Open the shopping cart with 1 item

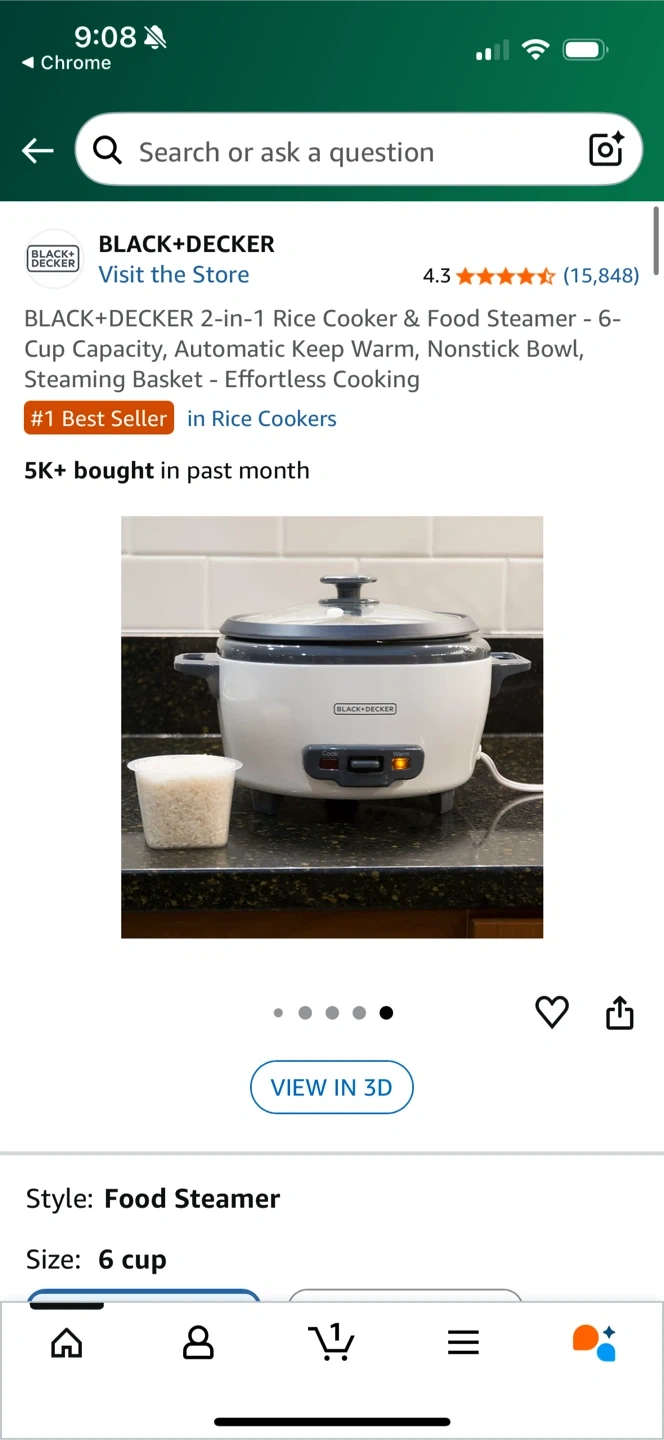coord(331,1342)
